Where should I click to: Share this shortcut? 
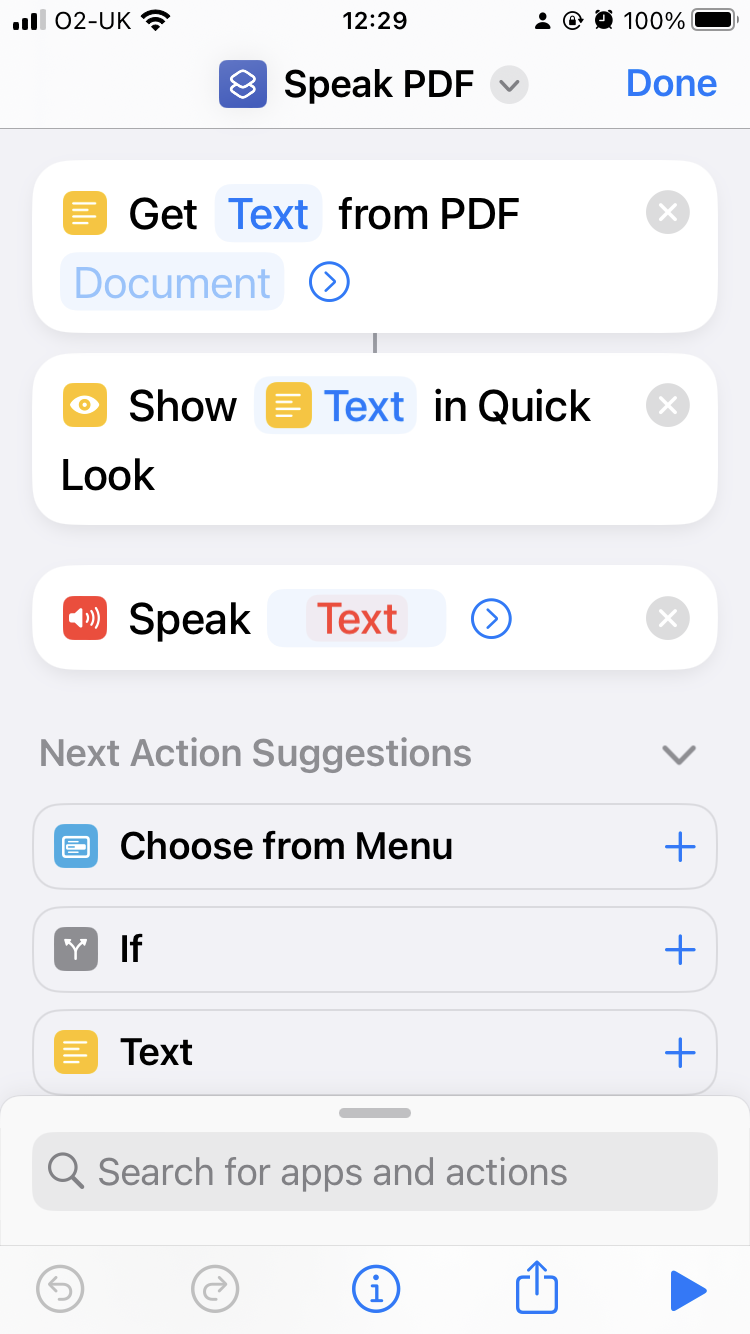tap(536, 1288)
